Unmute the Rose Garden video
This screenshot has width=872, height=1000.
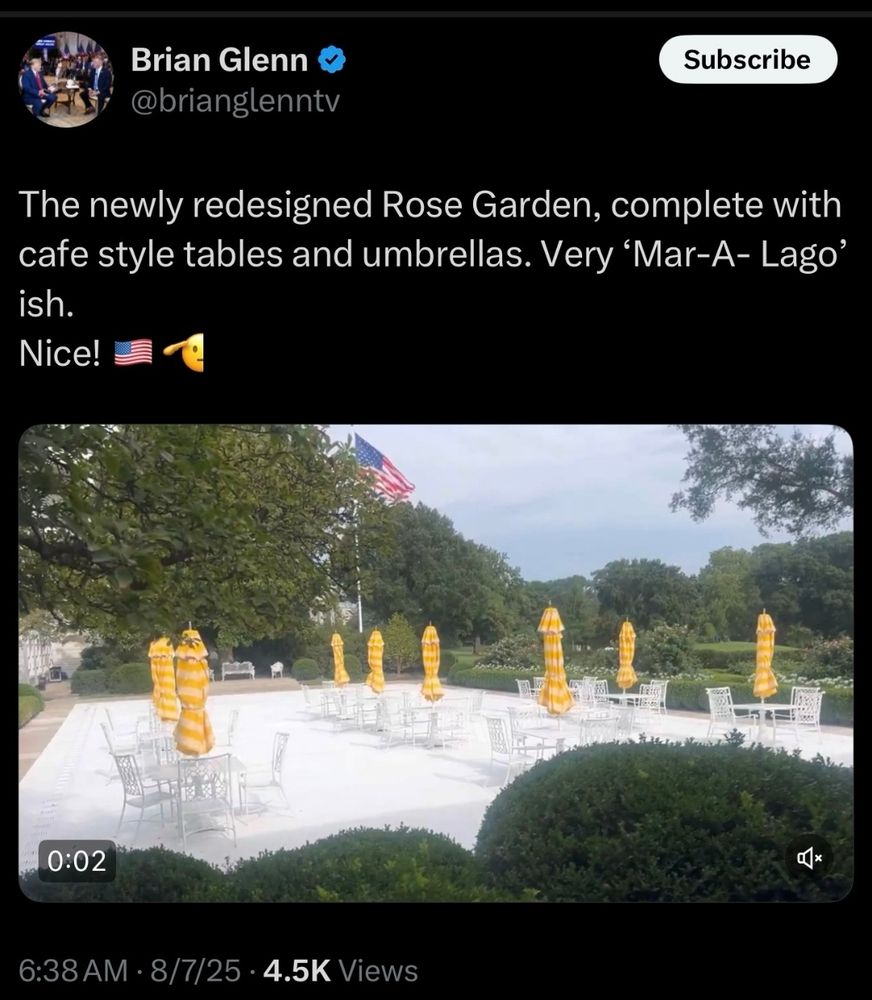click(x=808, y=858)
